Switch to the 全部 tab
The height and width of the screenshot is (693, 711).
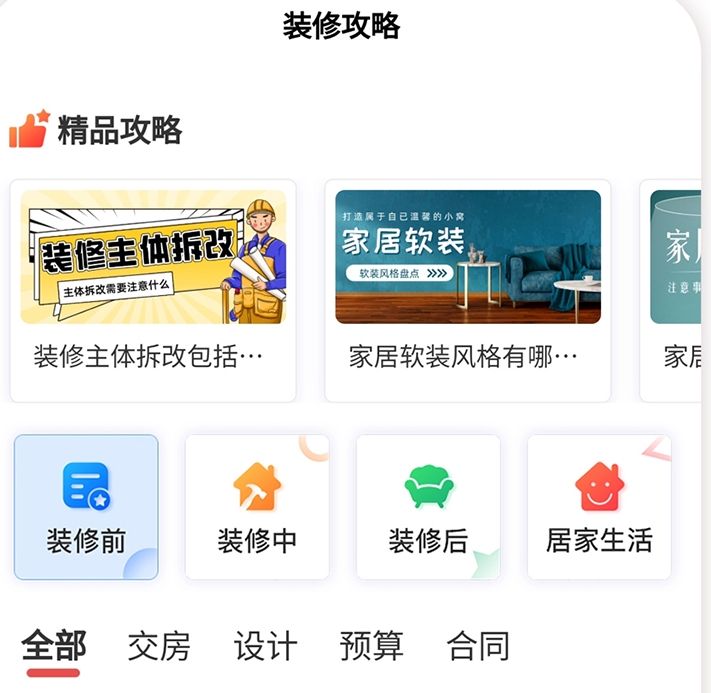tap(54, 647)
